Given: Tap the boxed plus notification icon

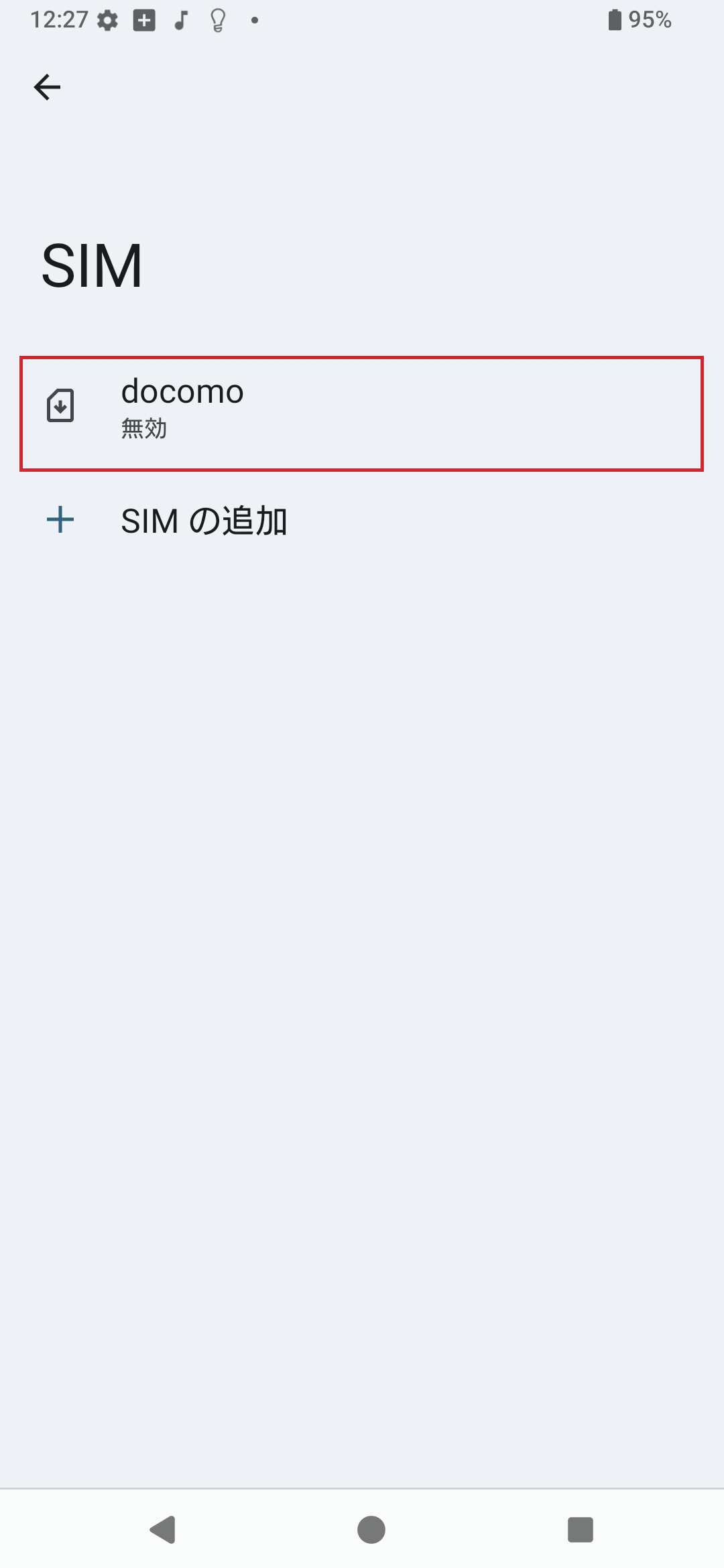Looking at the screenshot, I should pos(143,20).
